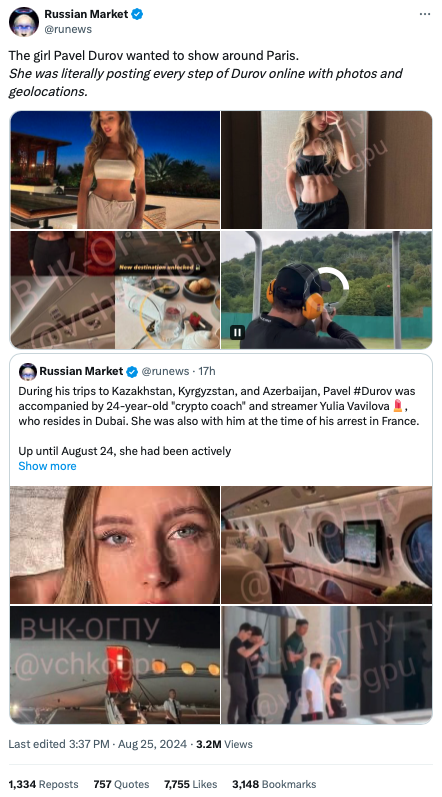442x797 pixels.
Task: Pause the shooting range video
Action: 237,332
